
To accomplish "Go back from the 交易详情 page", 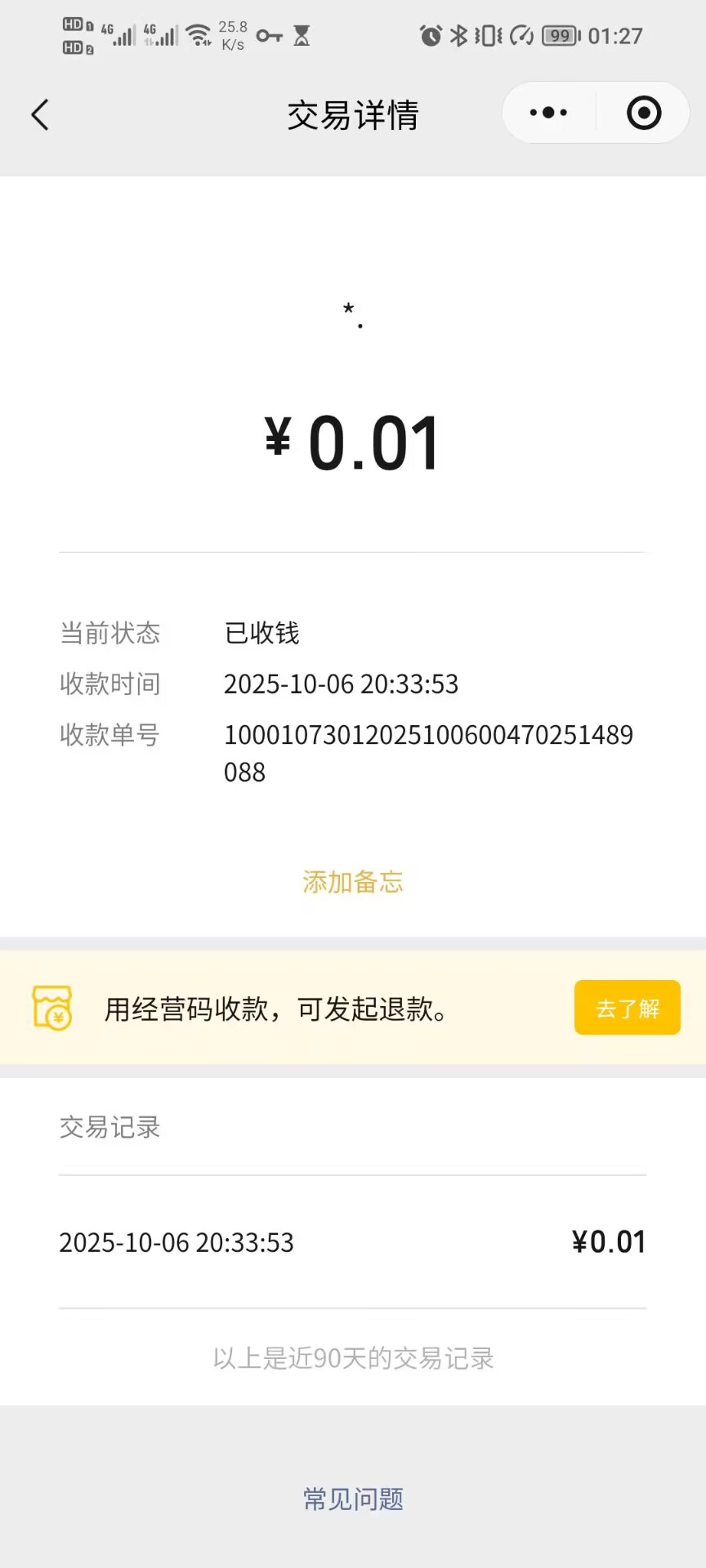I will click(x=40, y=115).
